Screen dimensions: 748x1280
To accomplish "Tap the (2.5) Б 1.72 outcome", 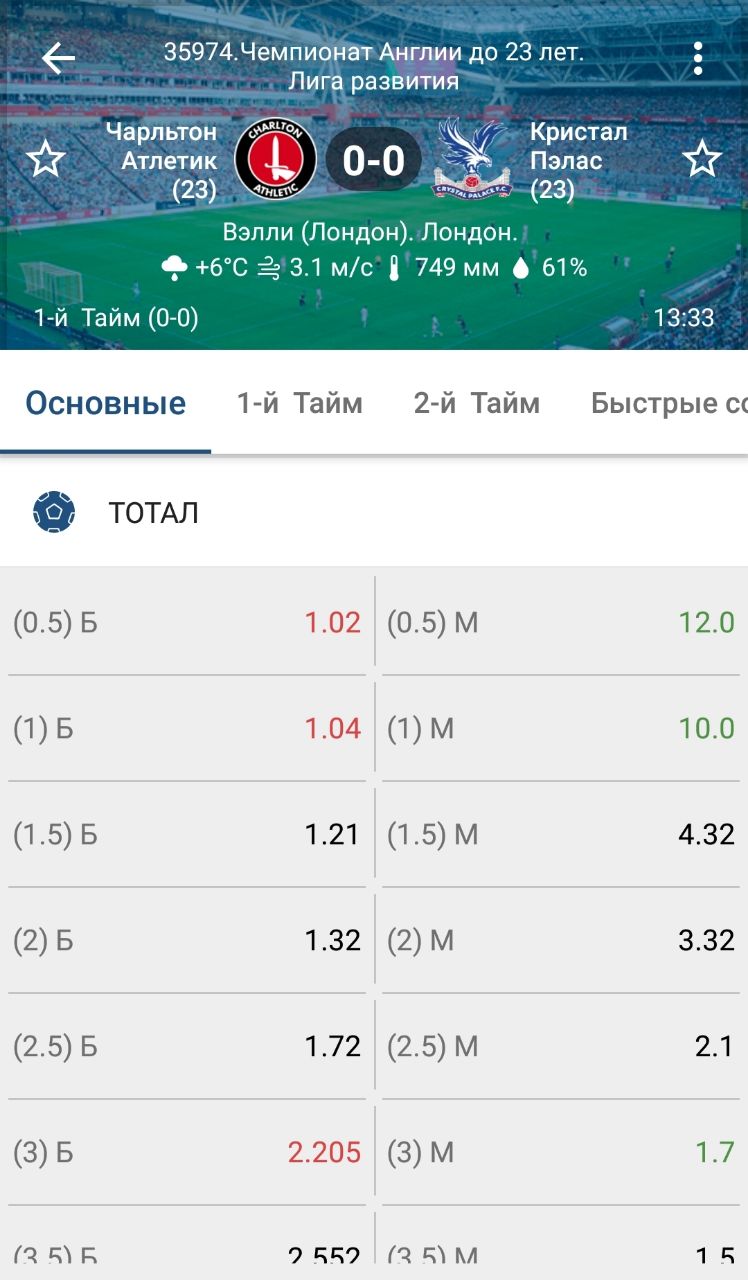I will pyautogui.click(x=187, y=1047).
